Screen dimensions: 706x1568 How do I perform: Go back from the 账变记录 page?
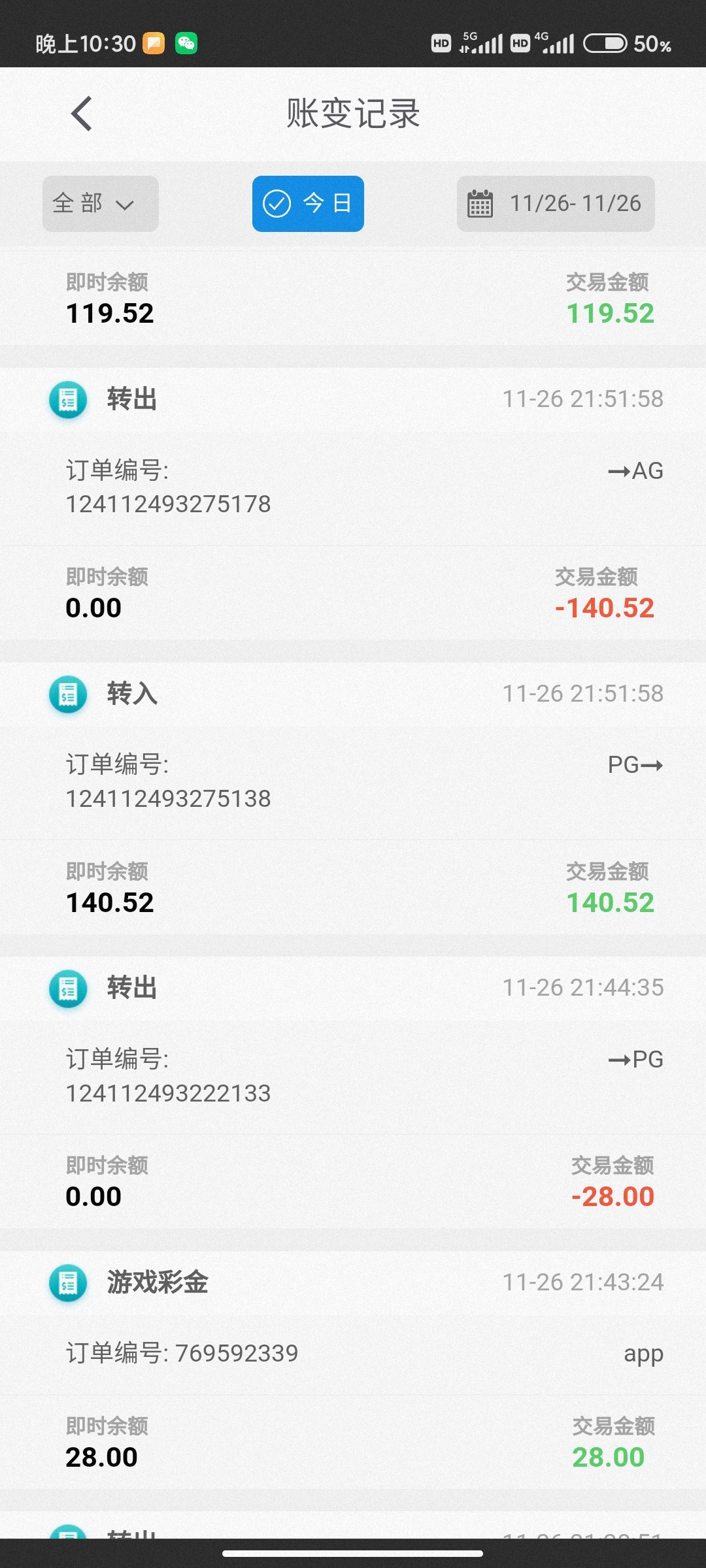point(82,114)
